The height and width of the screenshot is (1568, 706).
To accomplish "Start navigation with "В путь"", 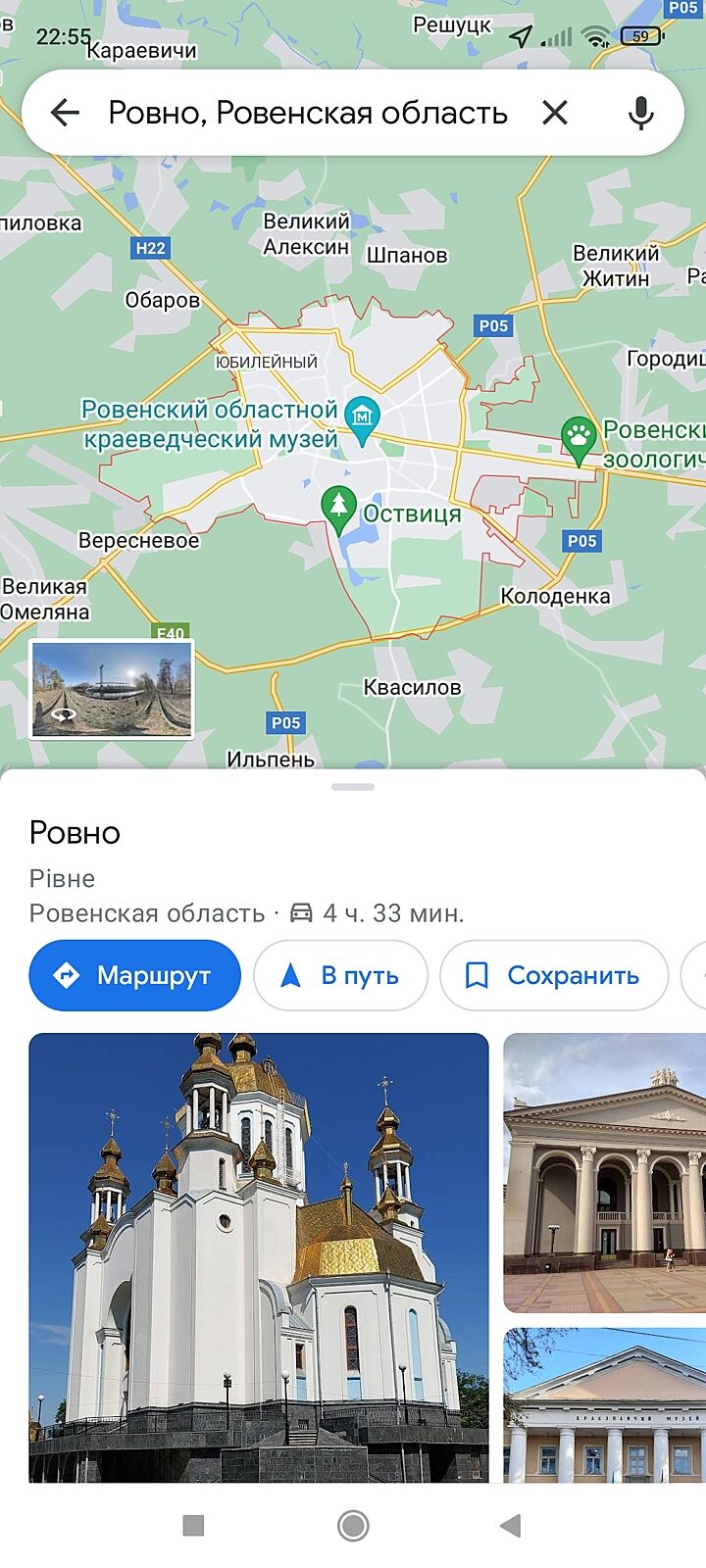I will click(x=340, y=975).
